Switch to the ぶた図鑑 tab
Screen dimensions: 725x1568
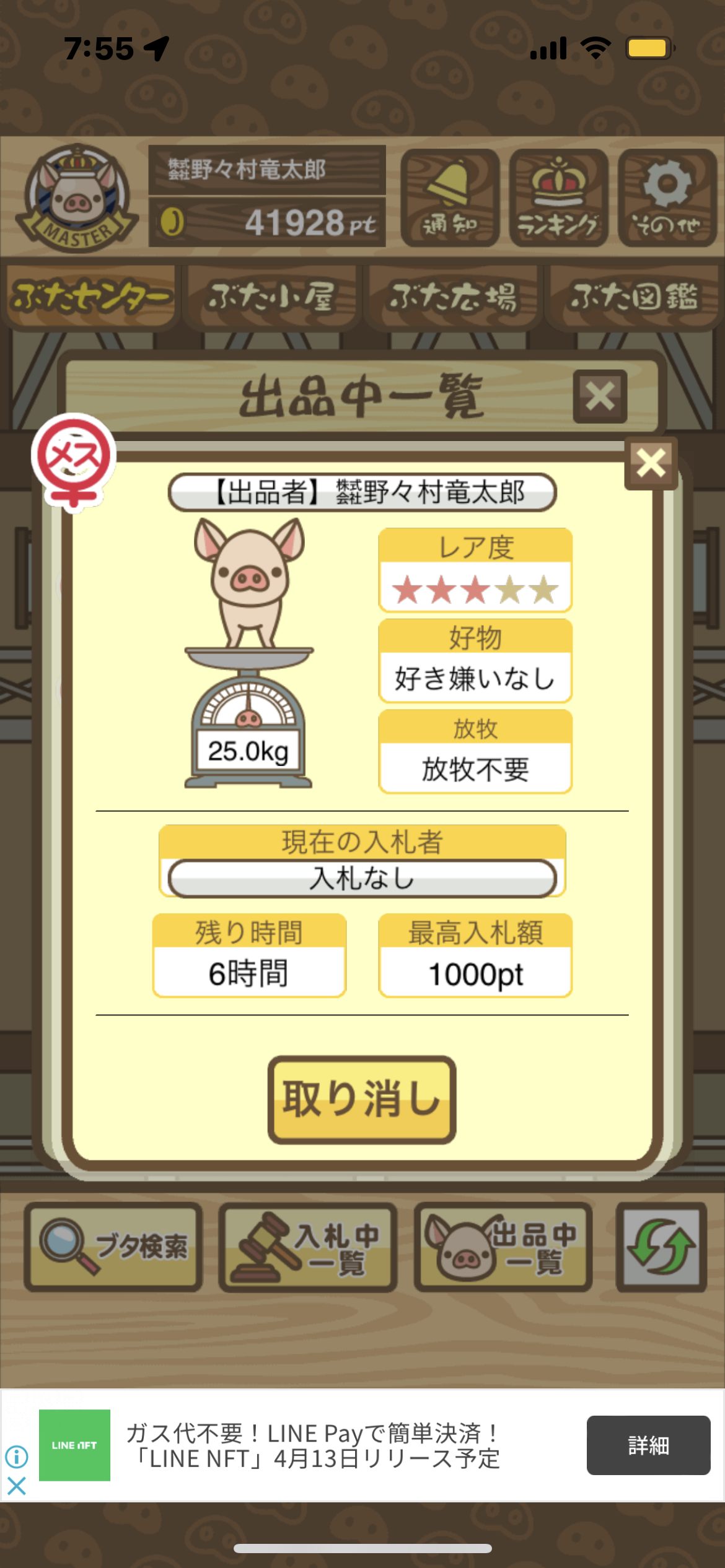click(634, 297)
